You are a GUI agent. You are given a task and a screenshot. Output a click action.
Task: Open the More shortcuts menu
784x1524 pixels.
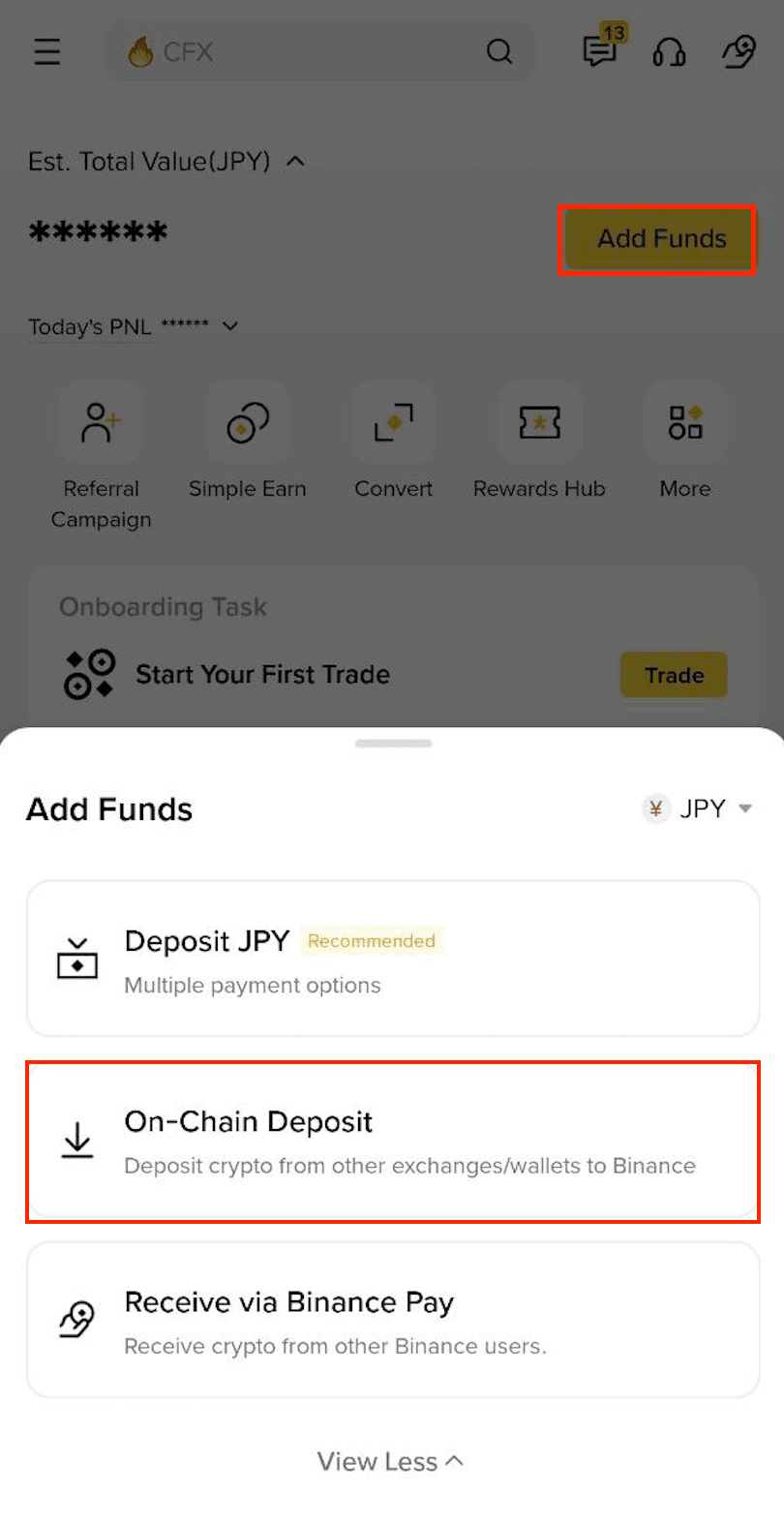tap(685, 442)
